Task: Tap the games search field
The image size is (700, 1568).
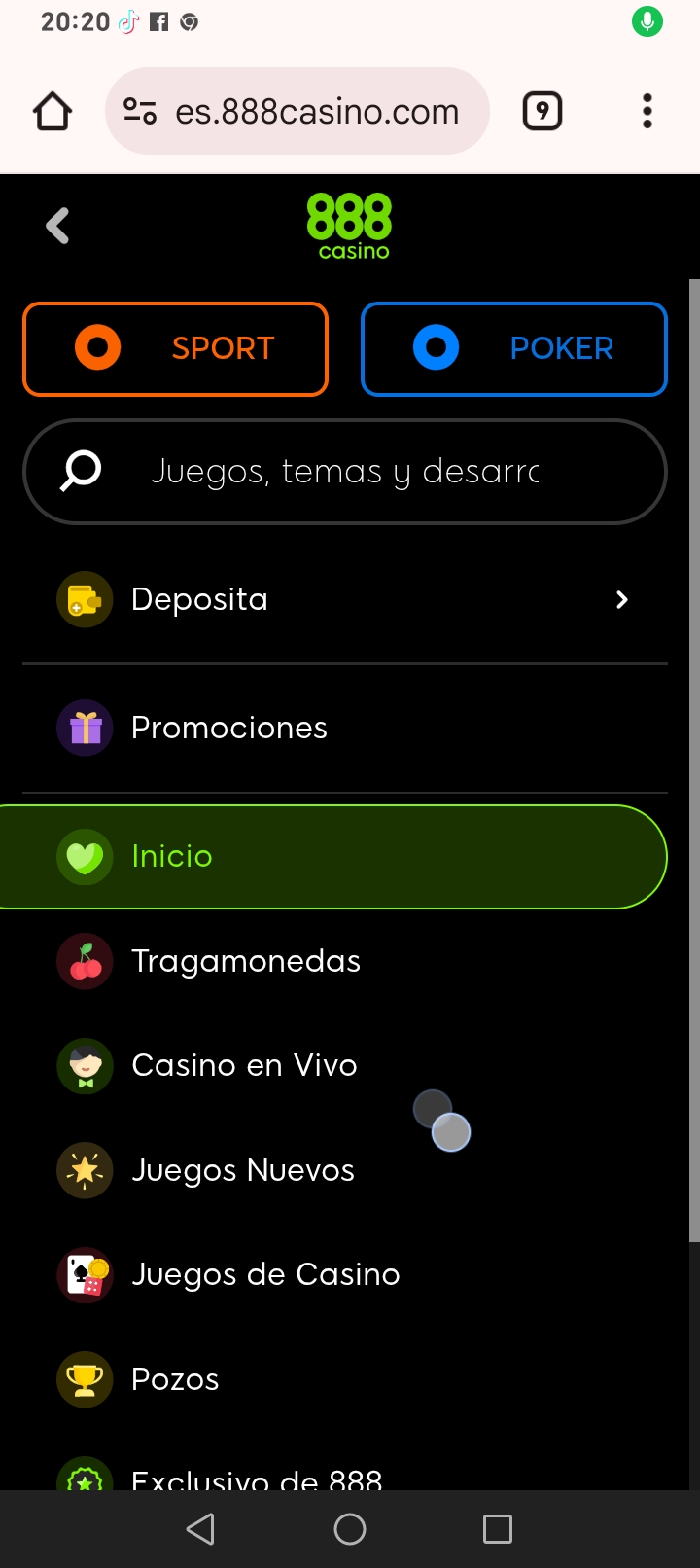Action: (345, 472)
